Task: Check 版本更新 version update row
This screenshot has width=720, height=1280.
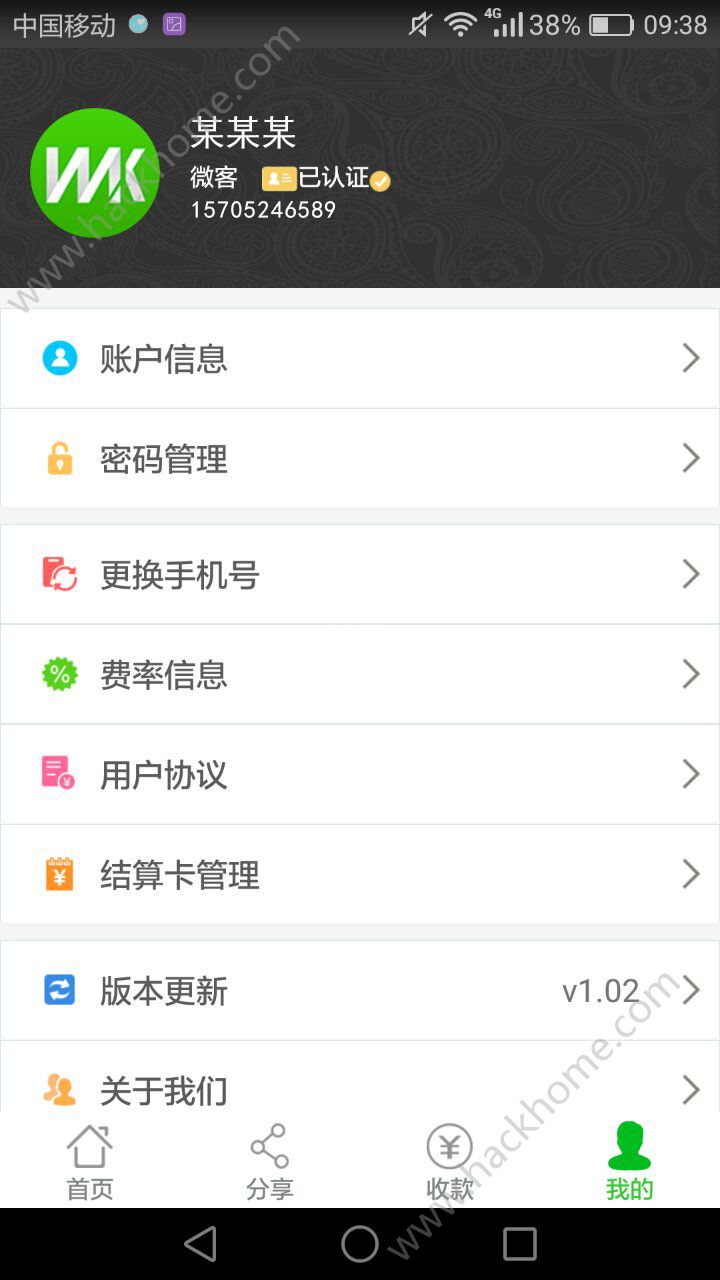Action: tap(360, 990)
